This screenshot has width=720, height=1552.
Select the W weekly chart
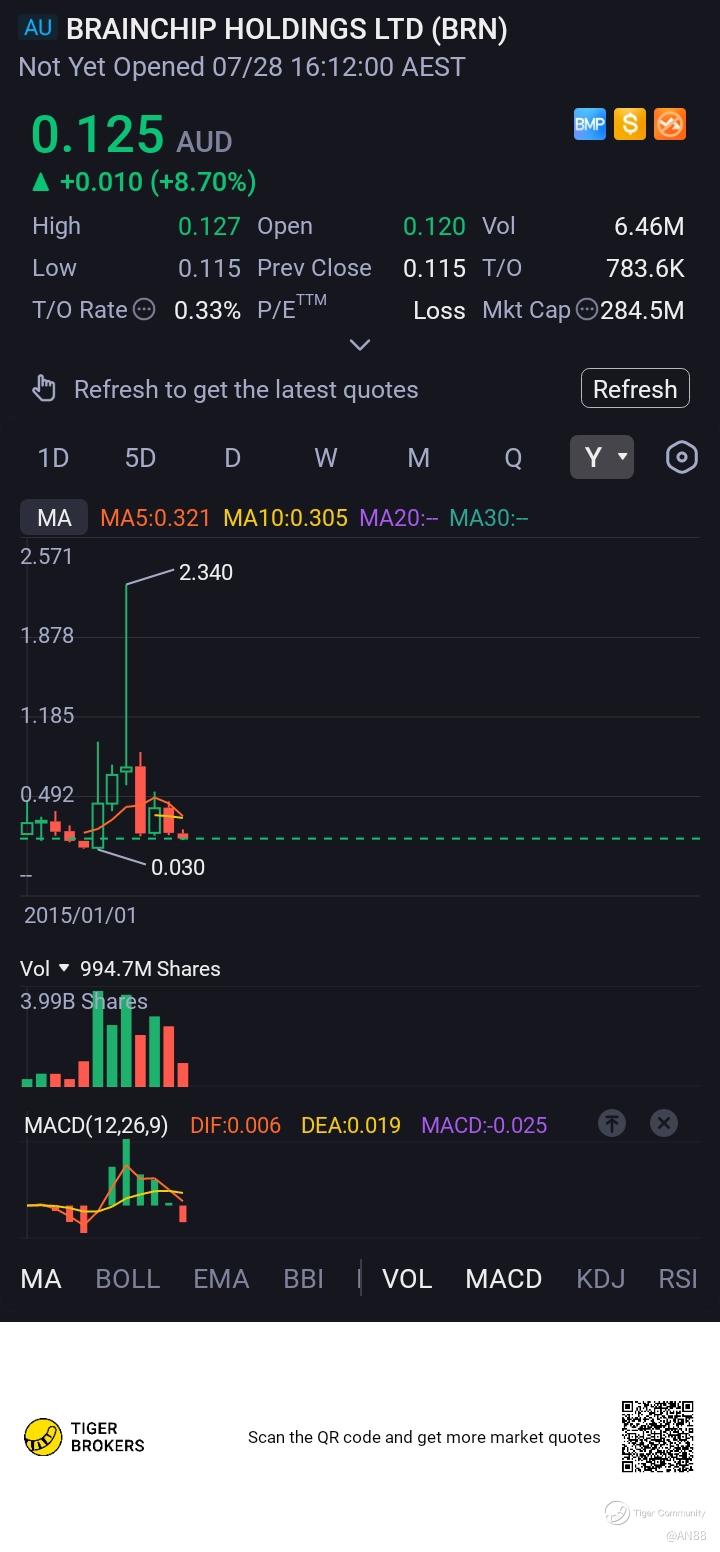pyautogui.click(x=325, y=458)
